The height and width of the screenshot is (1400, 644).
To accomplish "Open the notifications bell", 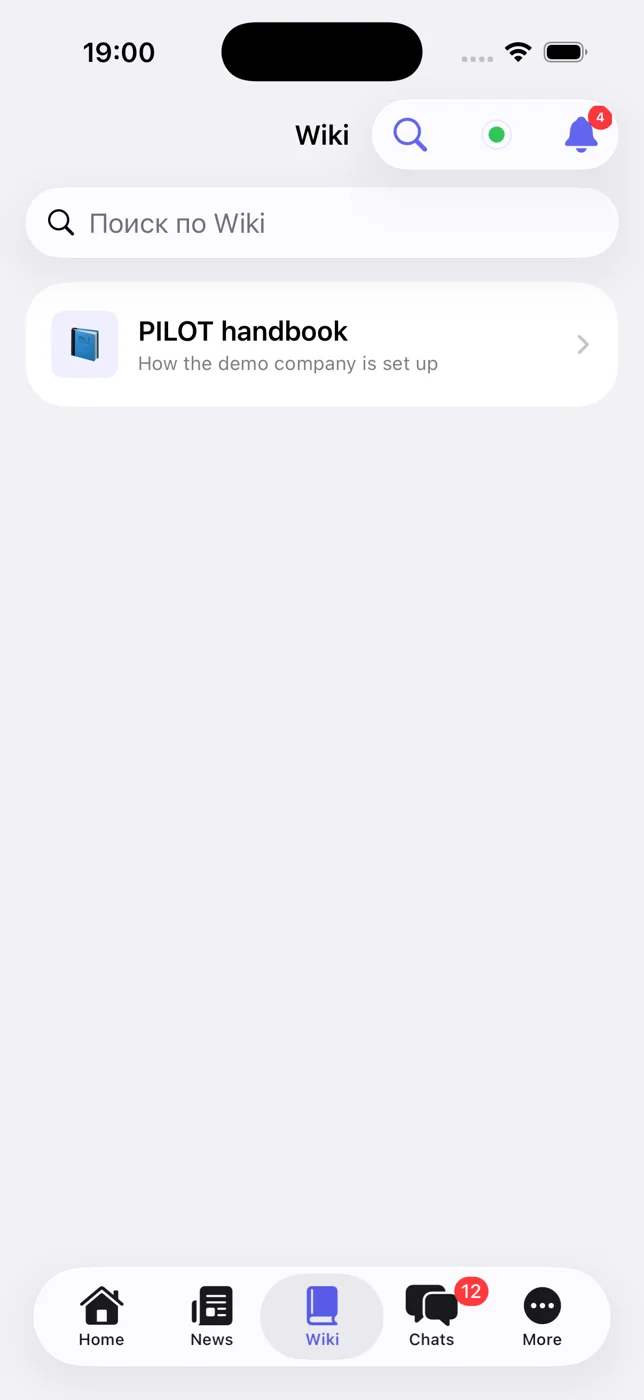I will [582, 134].
